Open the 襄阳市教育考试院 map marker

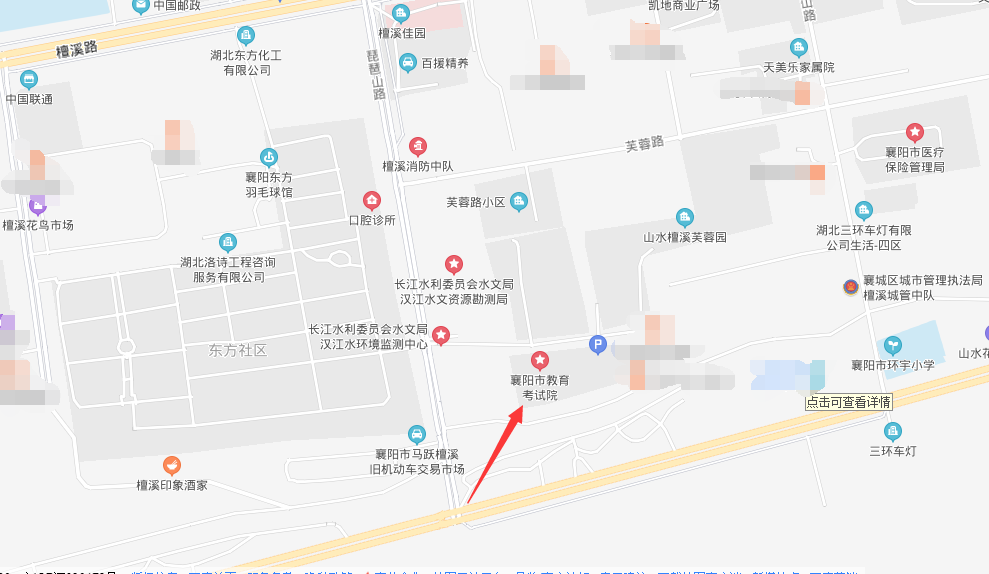(x=540, y=359)
